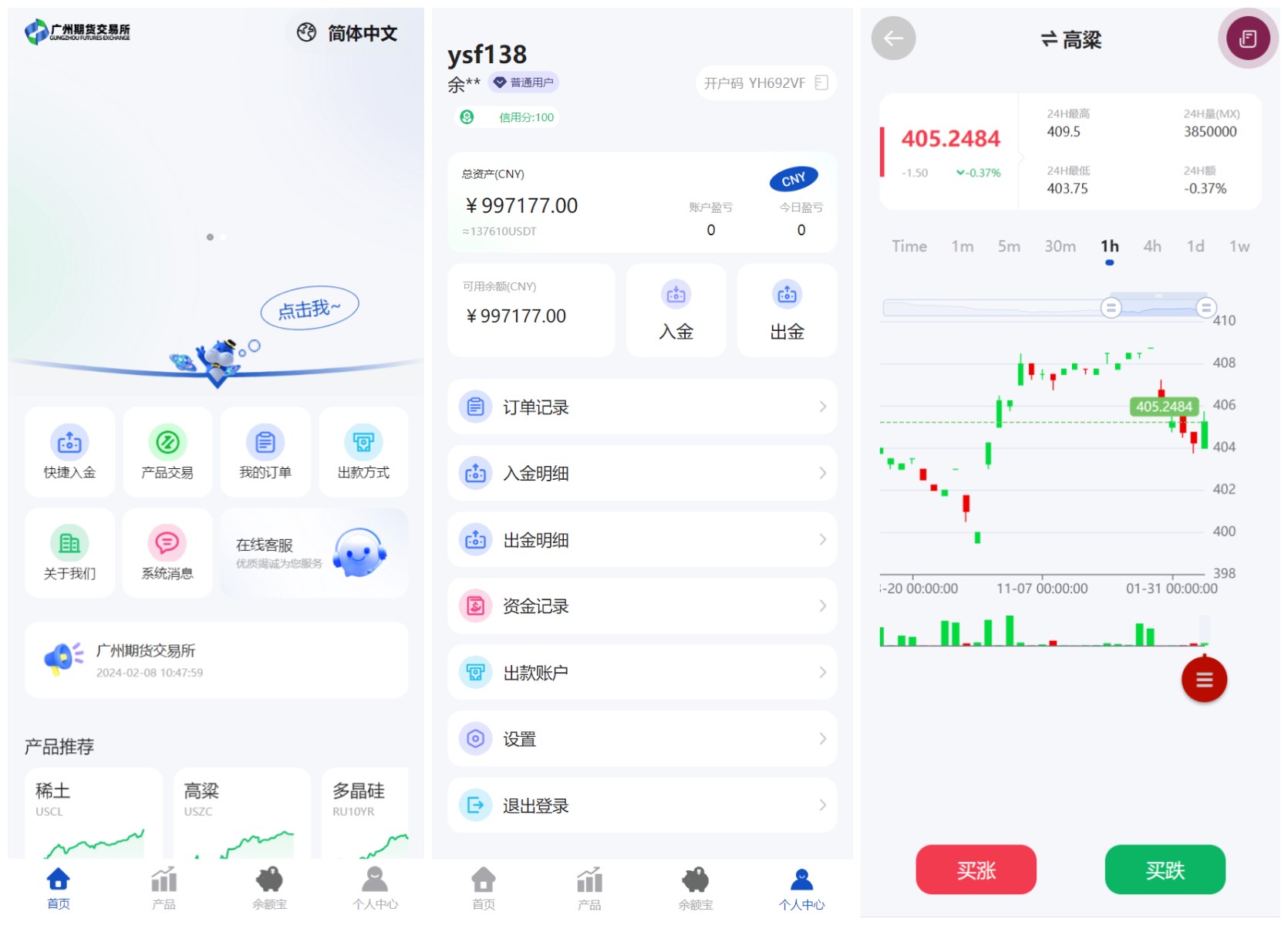Open the 订单记录 row
This screenshot has width=1288, height=925.
(642, 407)
